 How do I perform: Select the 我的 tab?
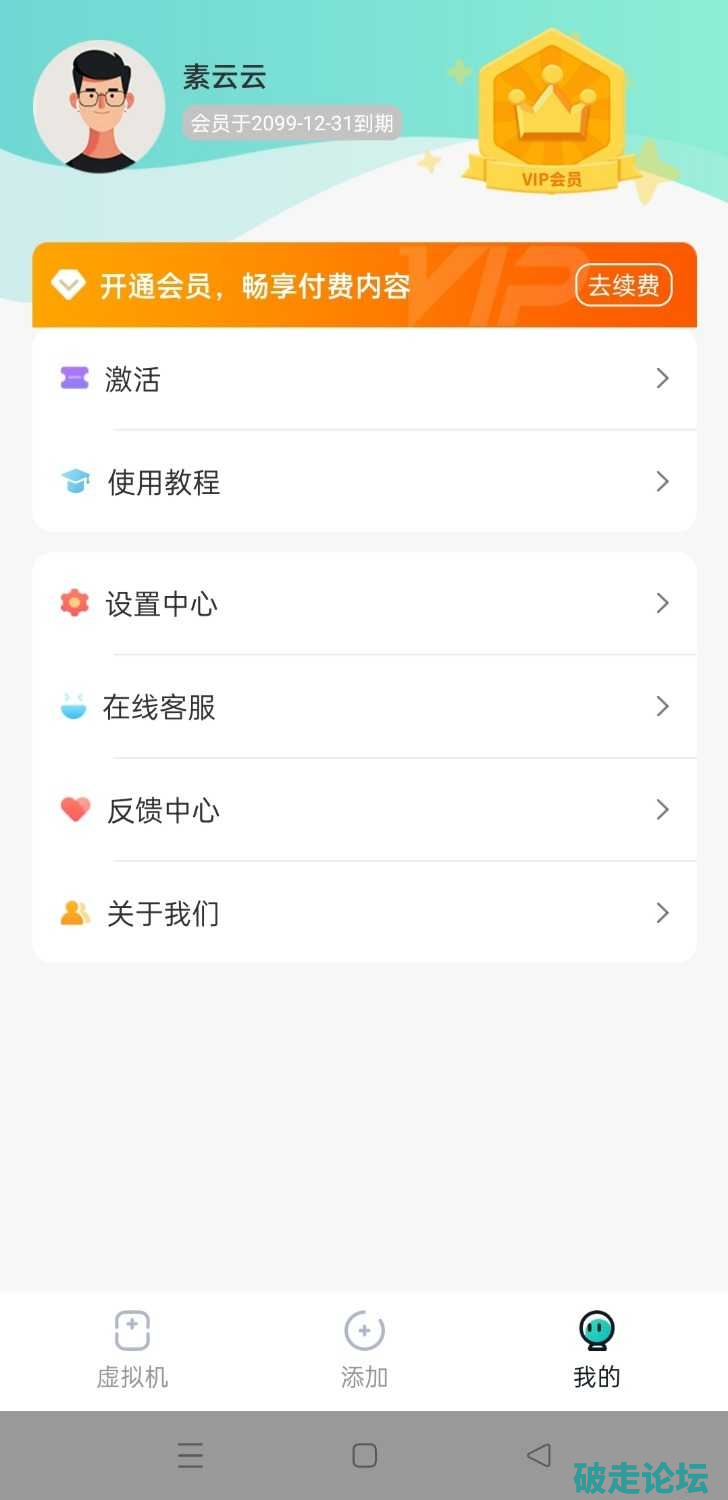(597, 1350)
